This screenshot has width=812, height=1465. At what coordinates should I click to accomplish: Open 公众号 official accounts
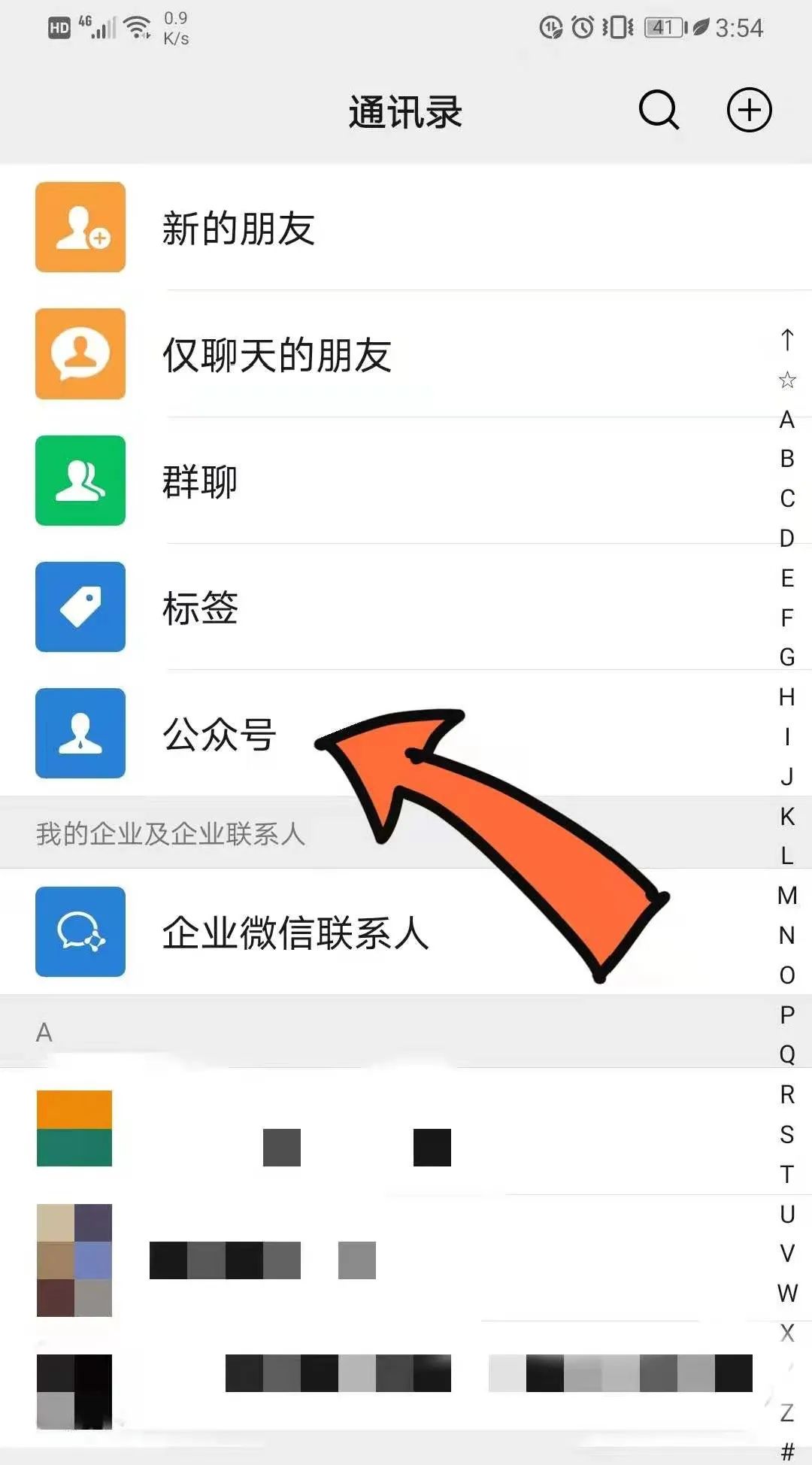(x=219, y=734)
